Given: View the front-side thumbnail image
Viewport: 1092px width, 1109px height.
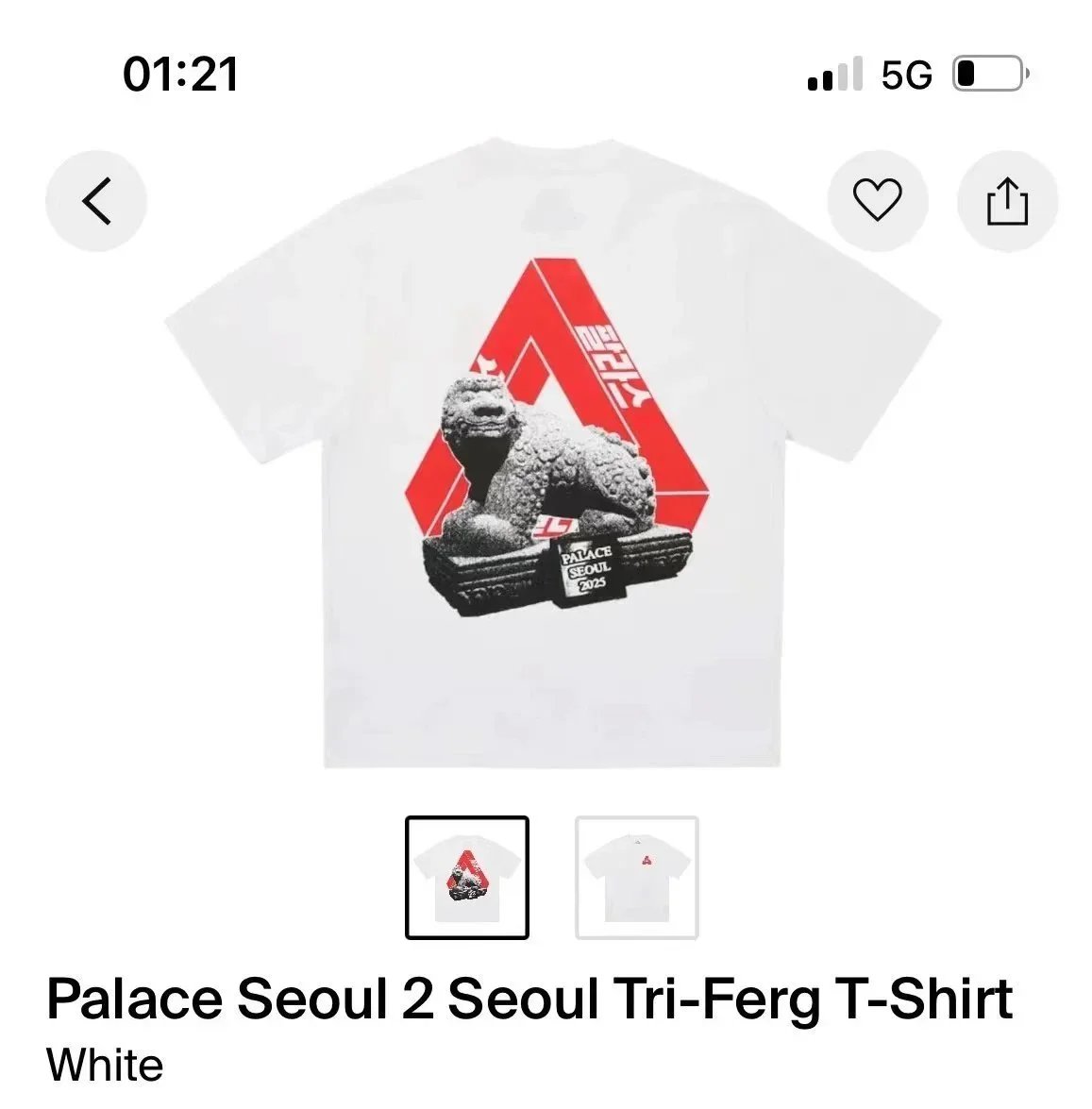Looking at the screenshot, I should click(637, 878).
